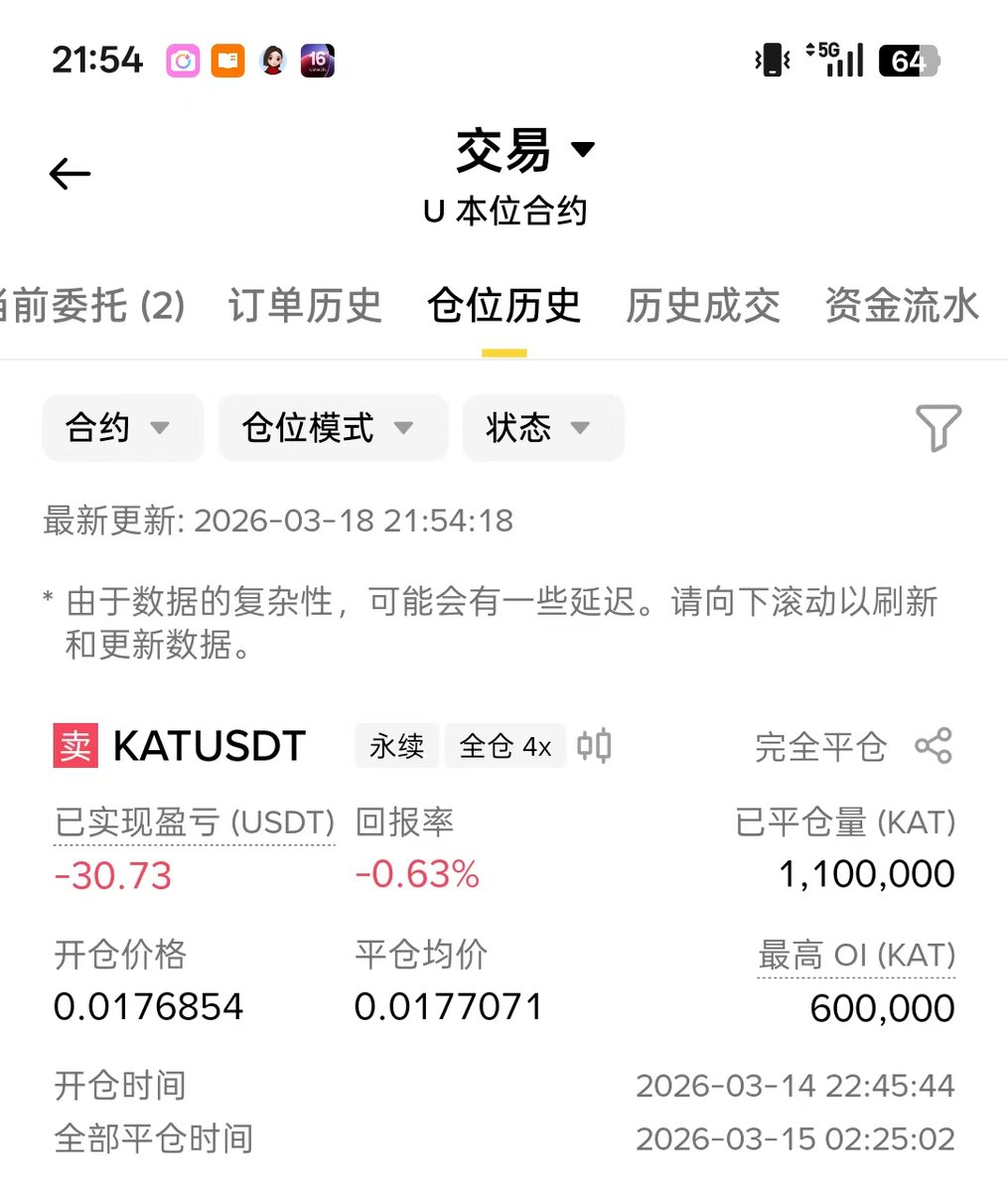Tap the underlined 最高 OI (KAT) label

(856, 956)
